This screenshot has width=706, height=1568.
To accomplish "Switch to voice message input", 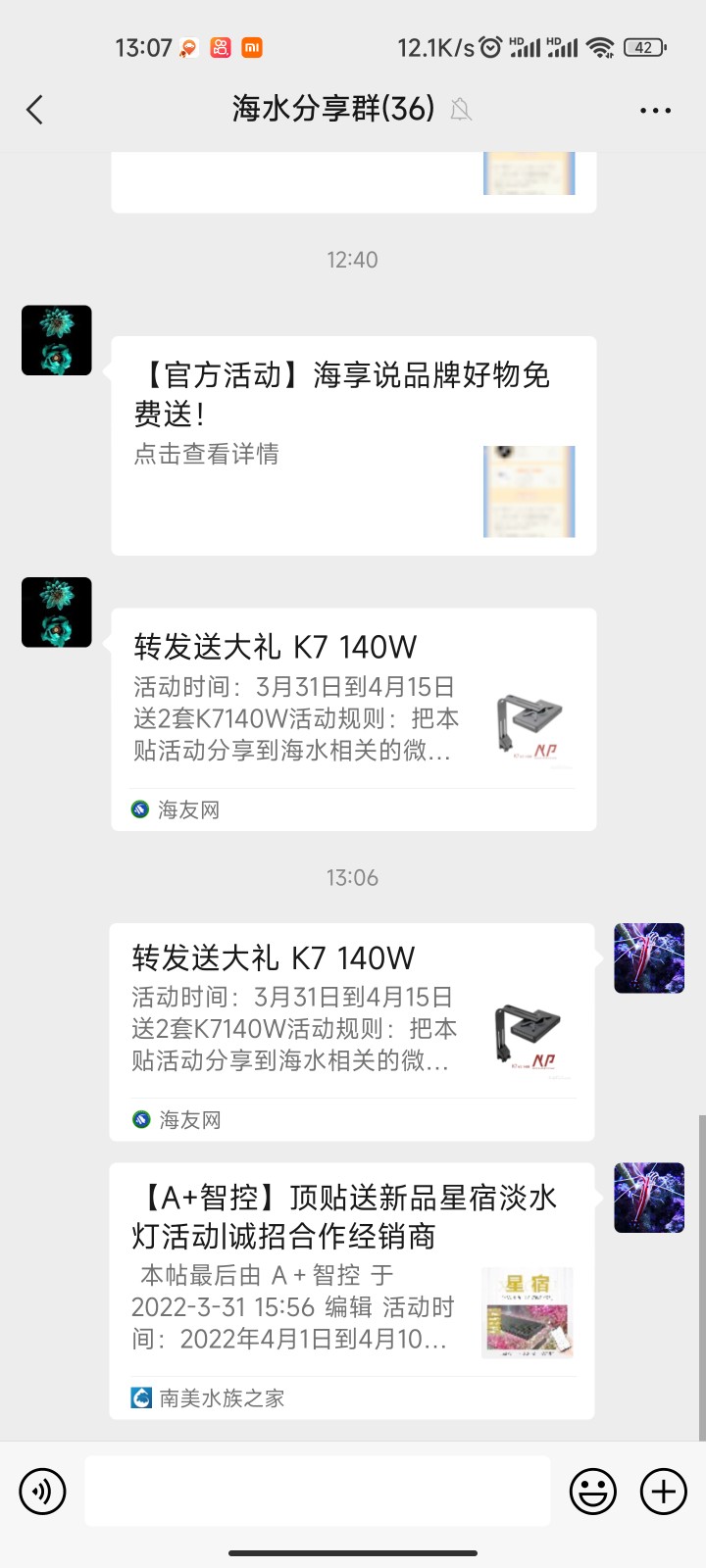I will click(42, 1492).
